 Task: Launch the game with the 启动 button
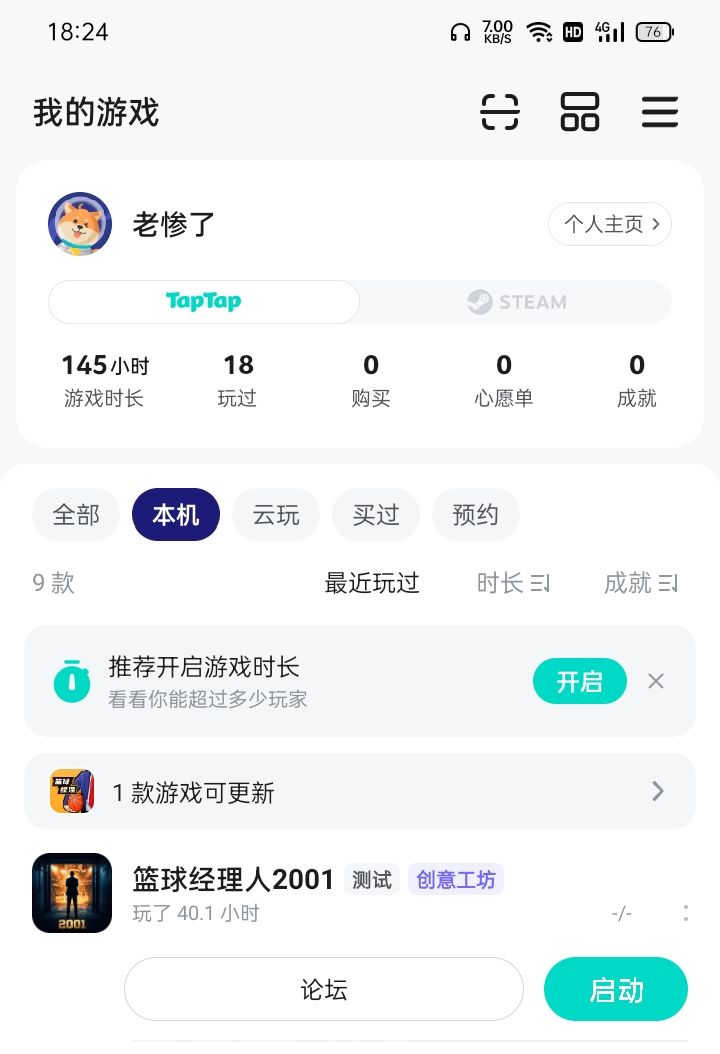(615, 988)
